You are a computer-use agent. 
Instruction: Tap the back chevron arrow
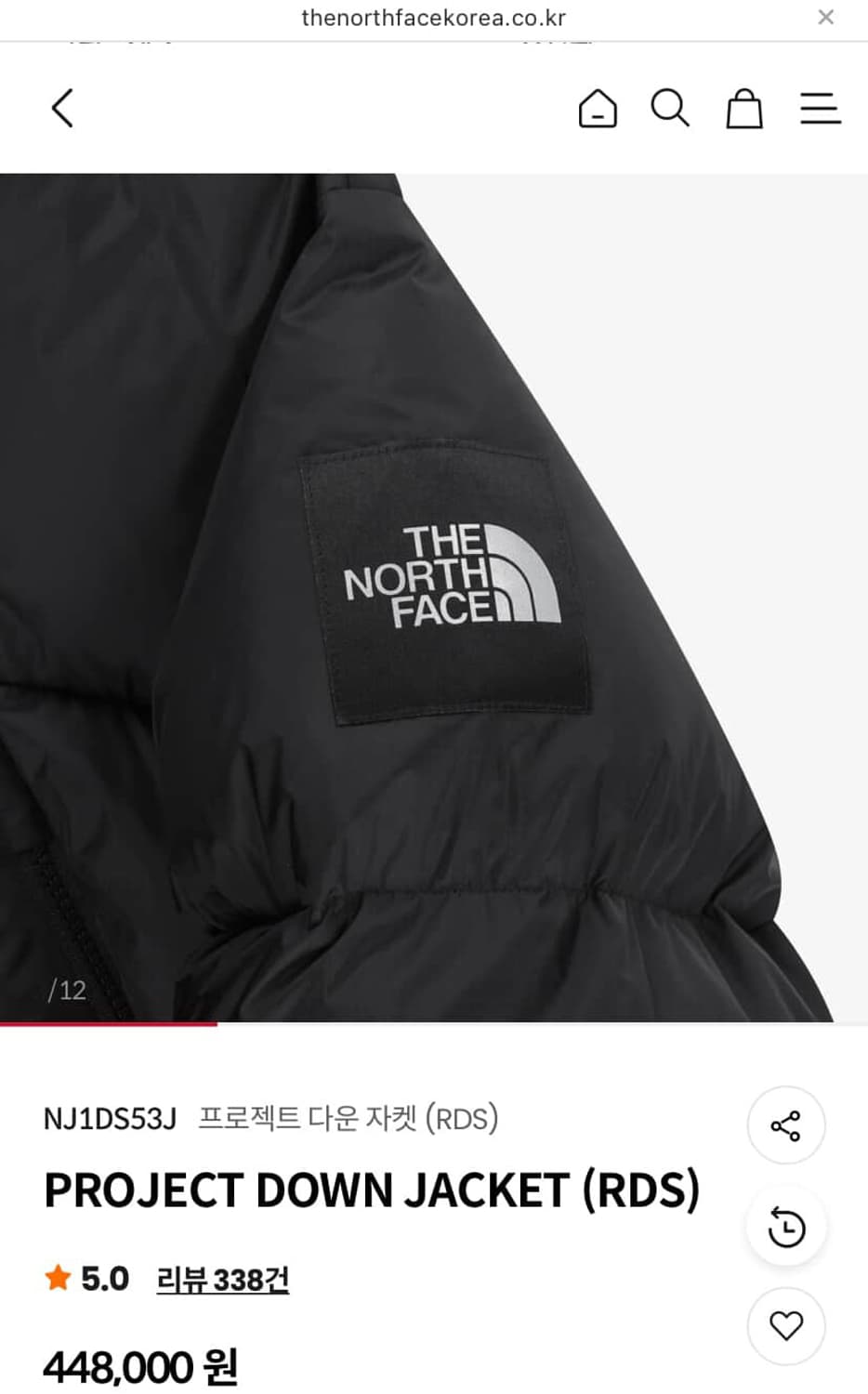click(x=61, y=109)
